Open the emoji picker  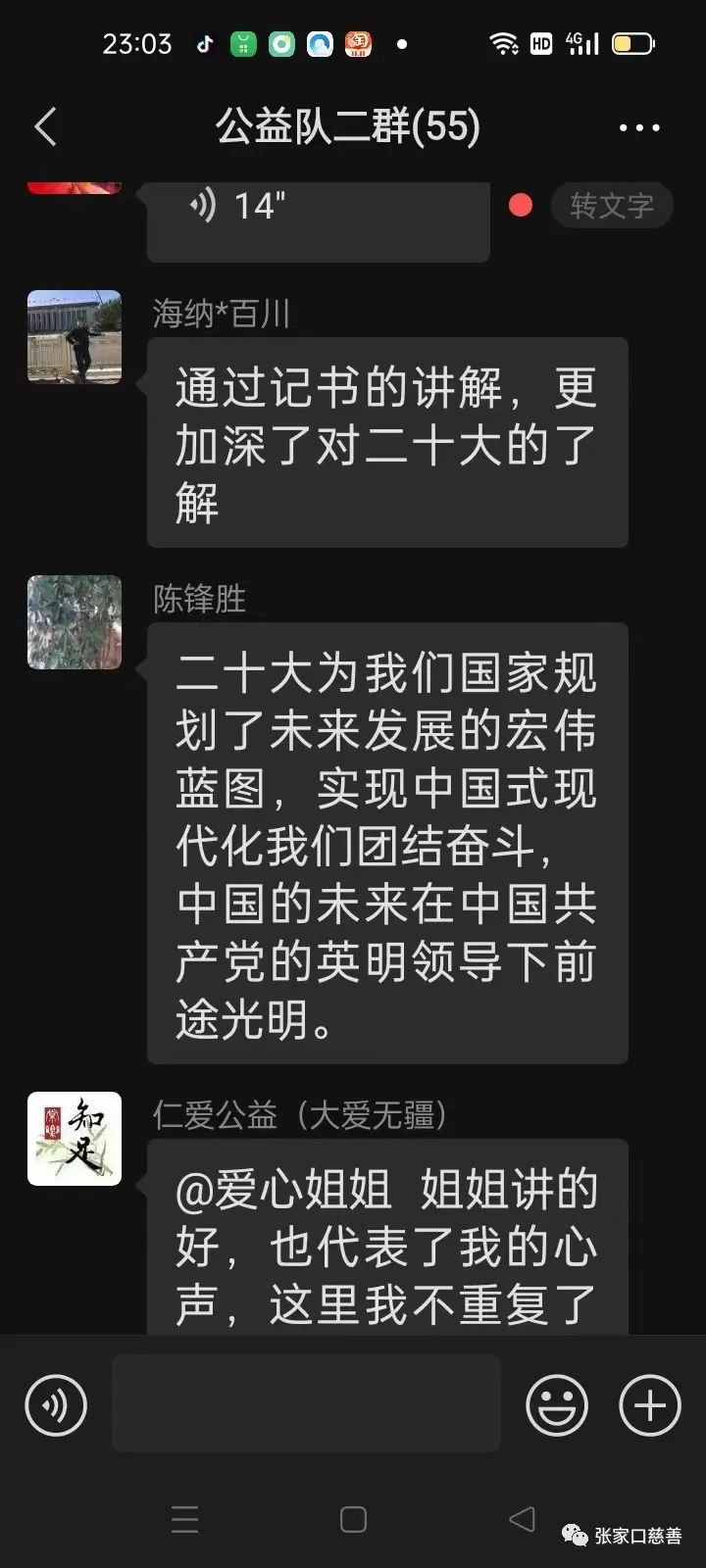[x=557, y=1405]
